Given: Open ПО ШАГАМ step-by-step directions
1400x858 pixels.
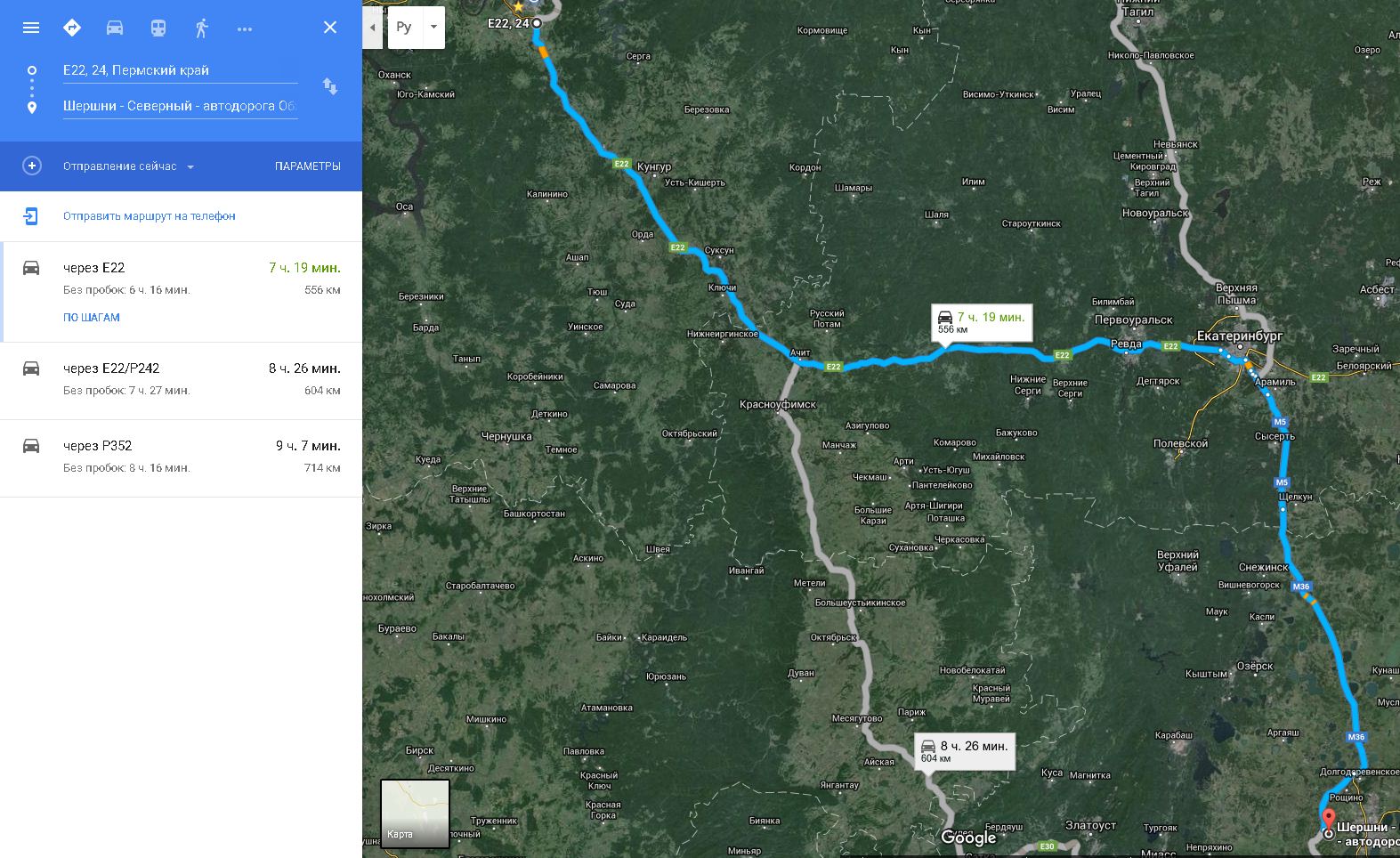Looking at the screenshot, I should tap(91, 318).
